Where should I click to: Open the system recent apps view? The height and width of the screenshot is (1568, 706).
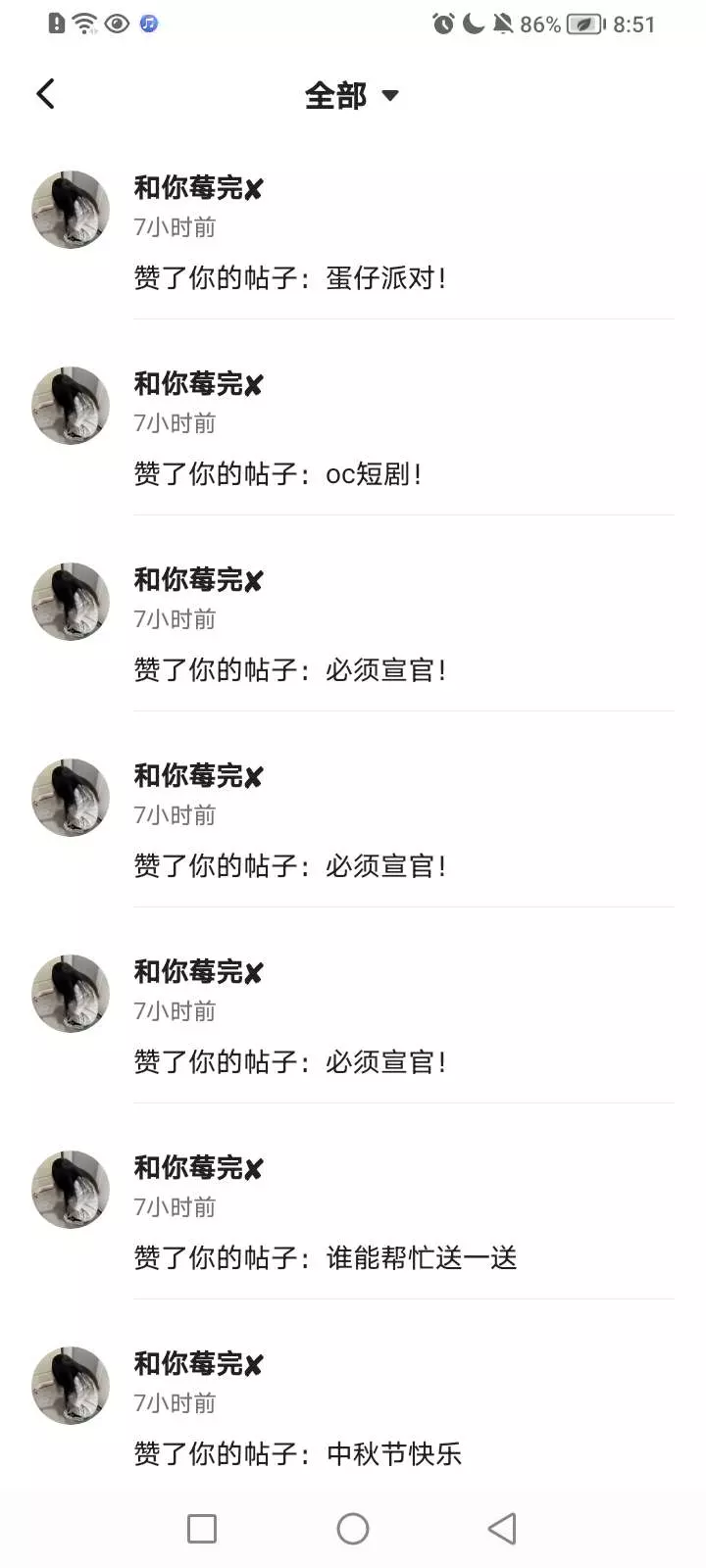tap(202, 1528)
